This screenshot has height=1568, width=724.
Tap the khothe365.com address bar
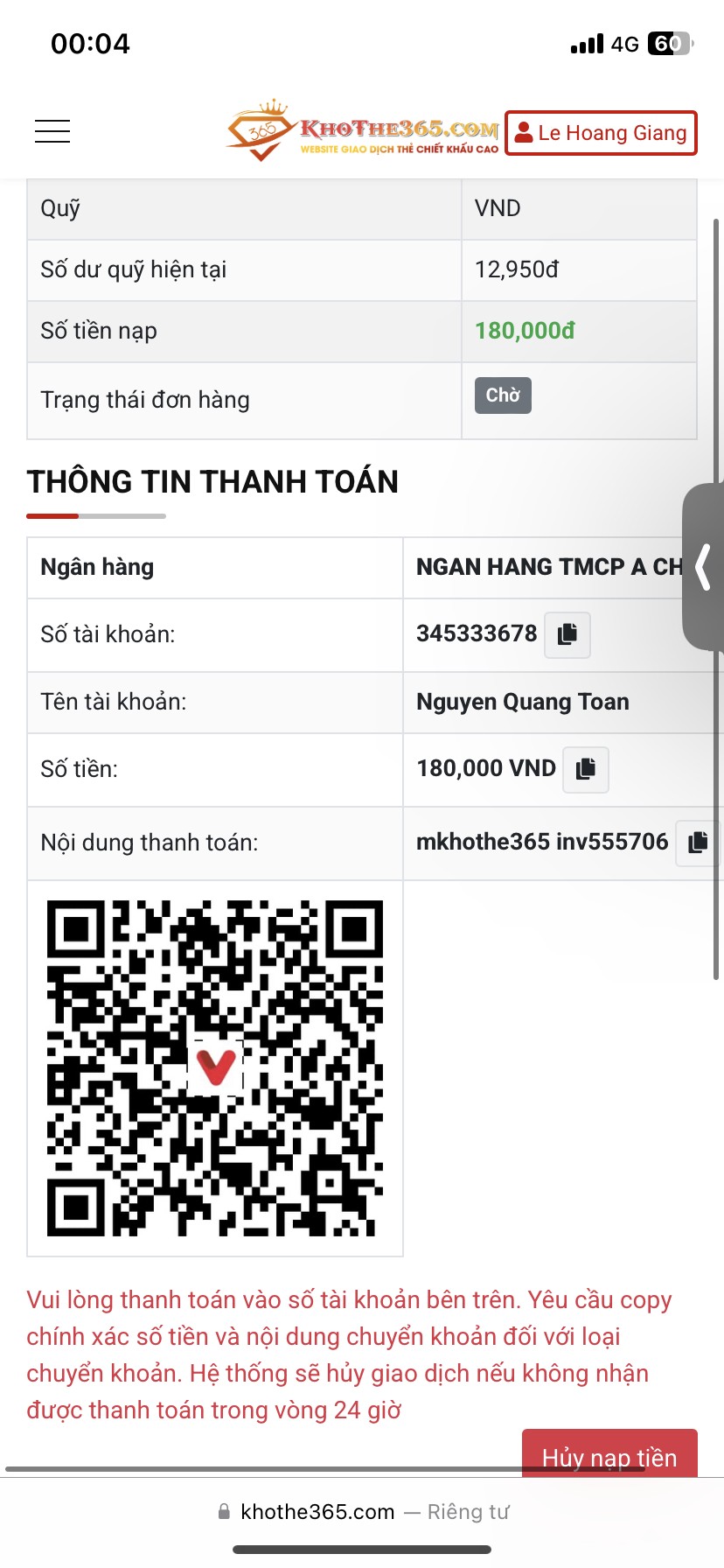click(x=362, y=1512)
